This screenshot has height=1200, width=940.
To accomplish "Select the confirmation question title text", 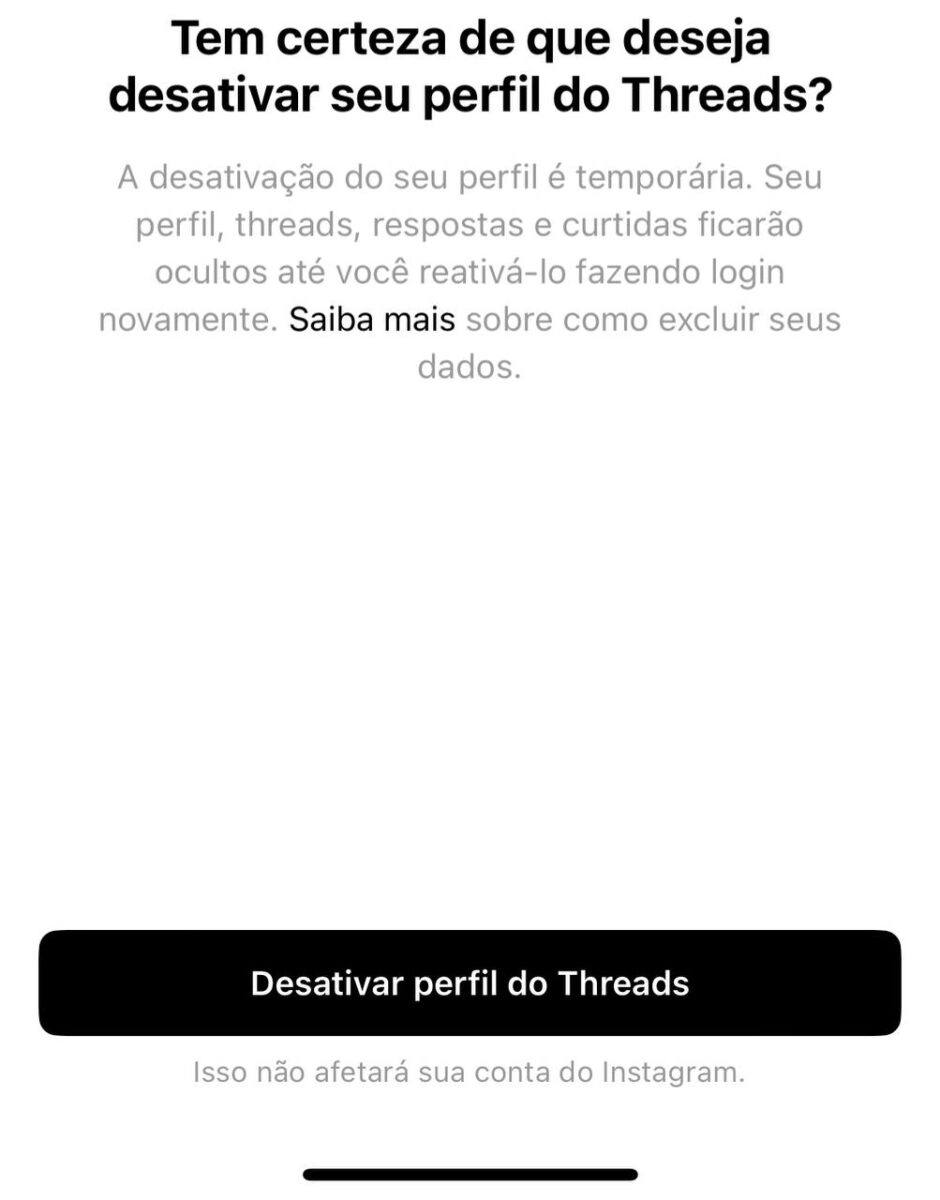I will coord(470,65).
